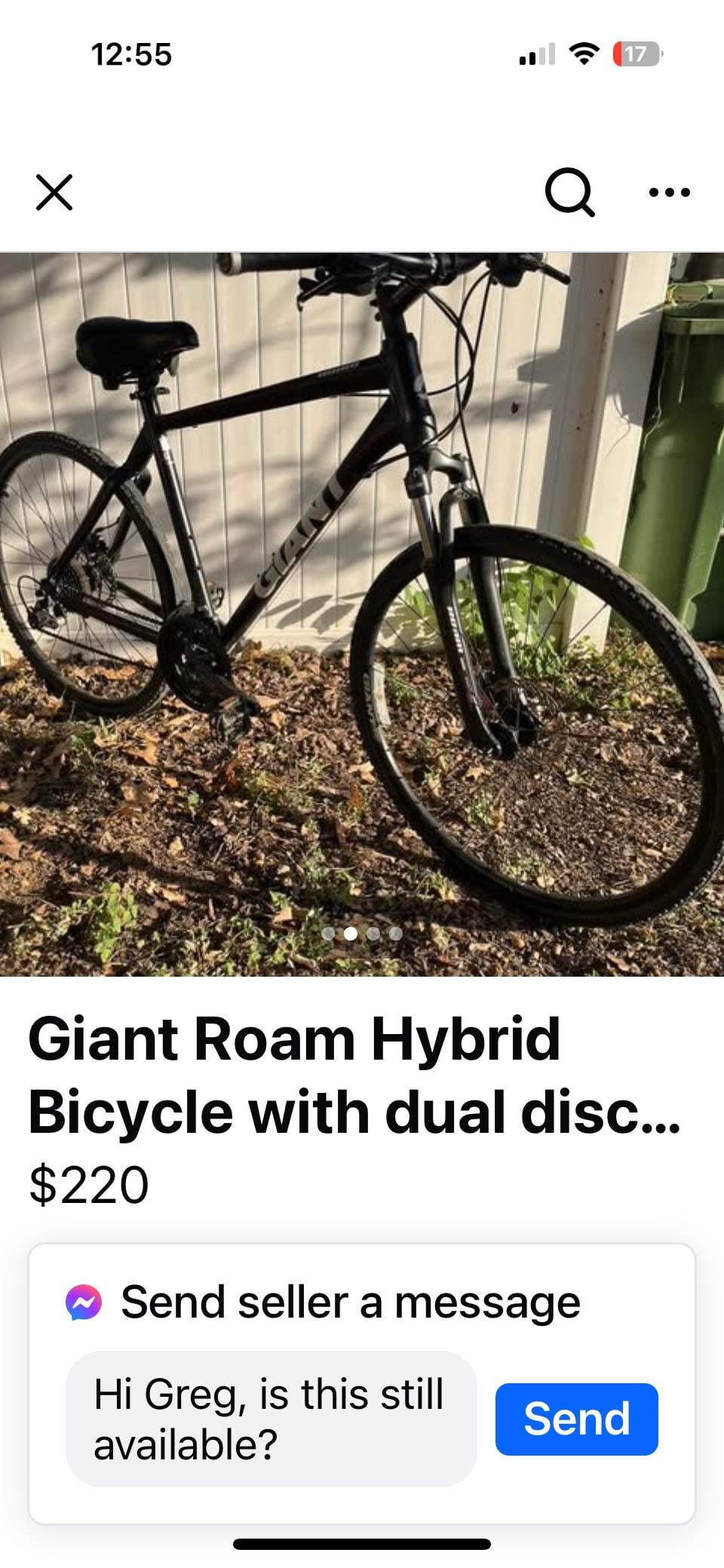The width and height of the screenshot is (724, 1568).
Task: Open the bicycle listing photo
Action: 362,614
